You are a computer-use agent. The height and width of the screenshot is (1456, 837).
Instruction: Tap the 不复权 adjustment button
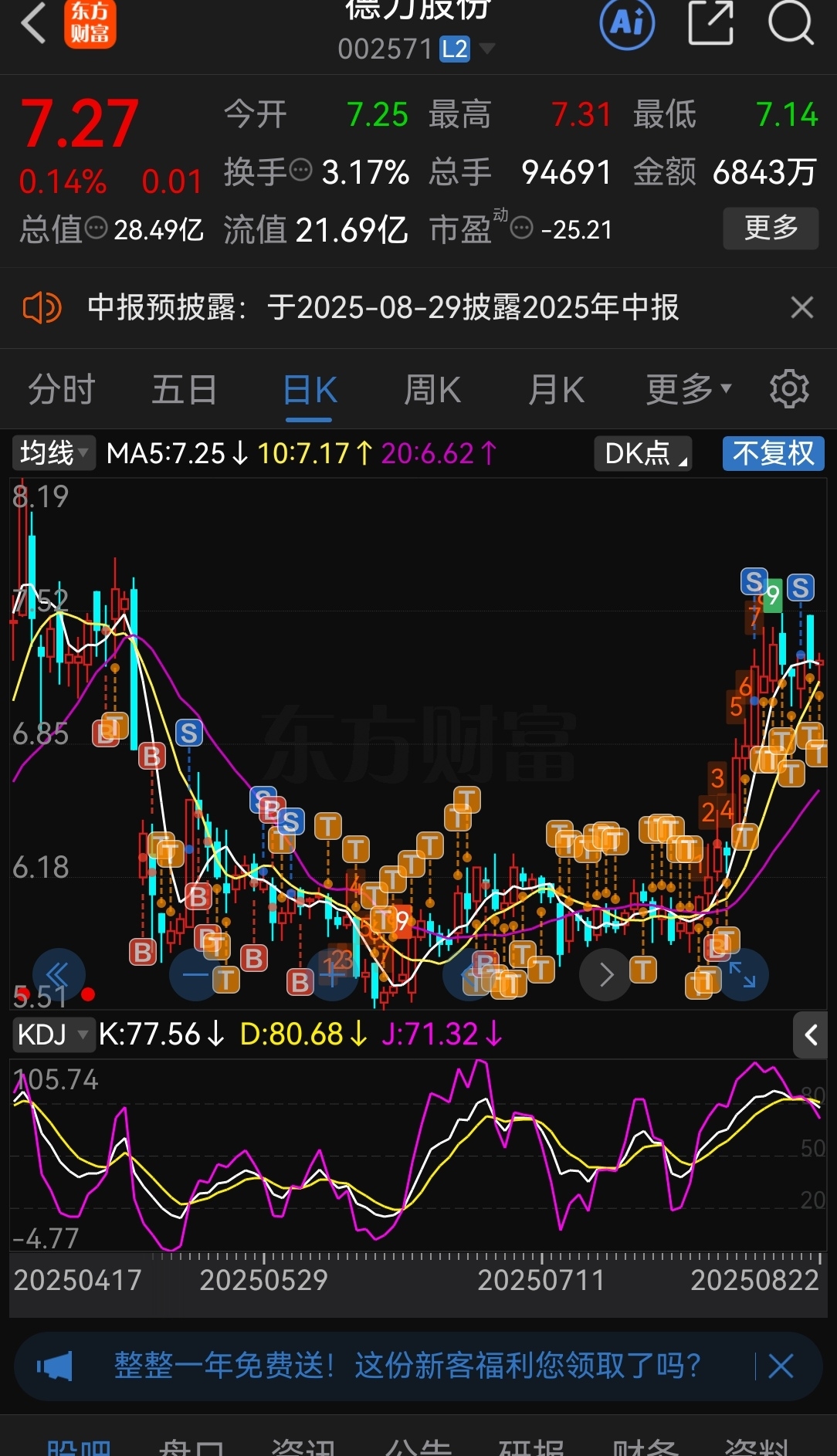coord(774,453)
